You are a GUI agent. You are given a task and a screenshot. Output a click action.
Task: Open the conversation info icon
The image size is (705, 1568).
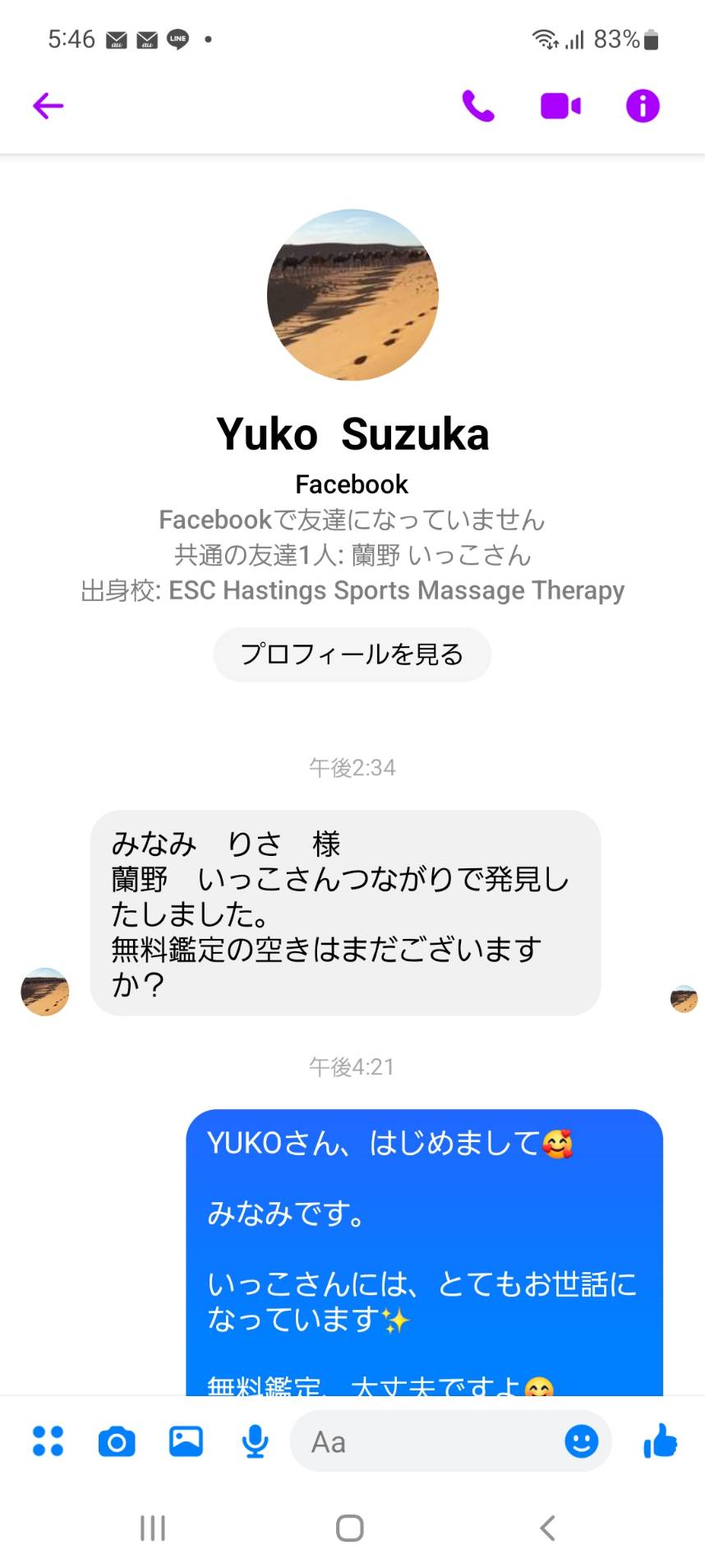(x=643, y=106)
